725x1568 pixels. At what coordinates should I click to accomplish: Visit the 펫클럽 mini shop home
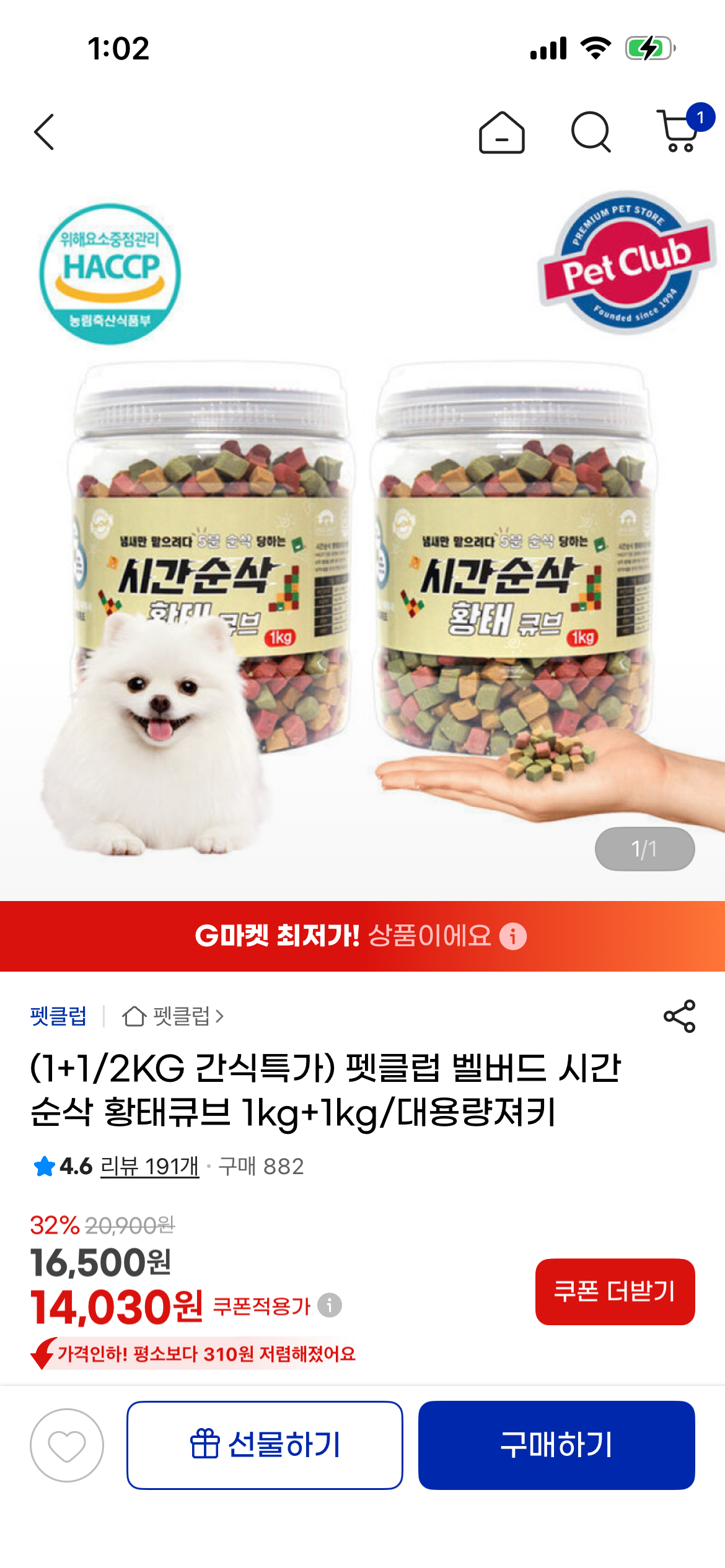[173, 1016]
